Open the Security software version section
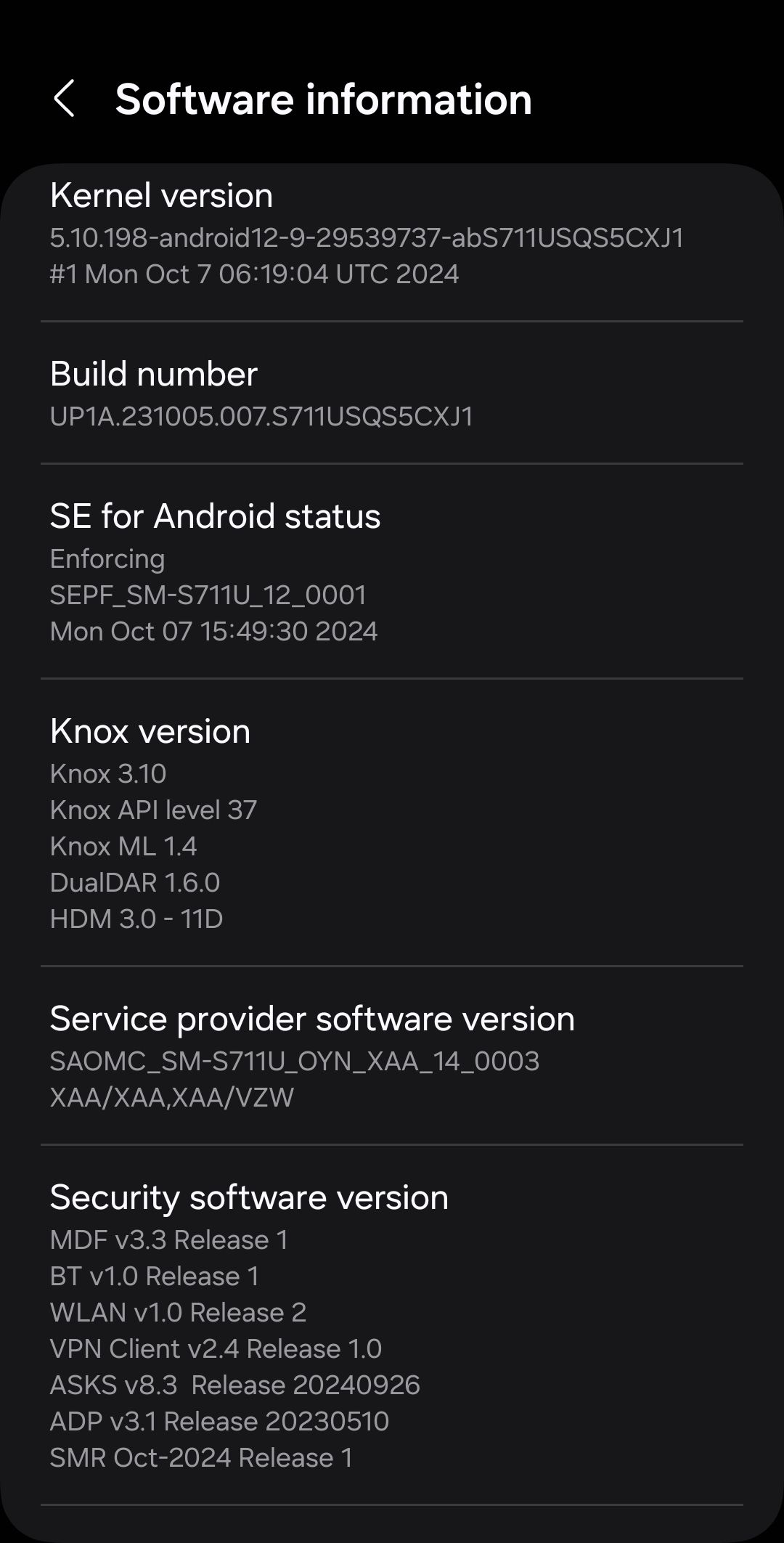The image size is (784, 1543). 249,1197
